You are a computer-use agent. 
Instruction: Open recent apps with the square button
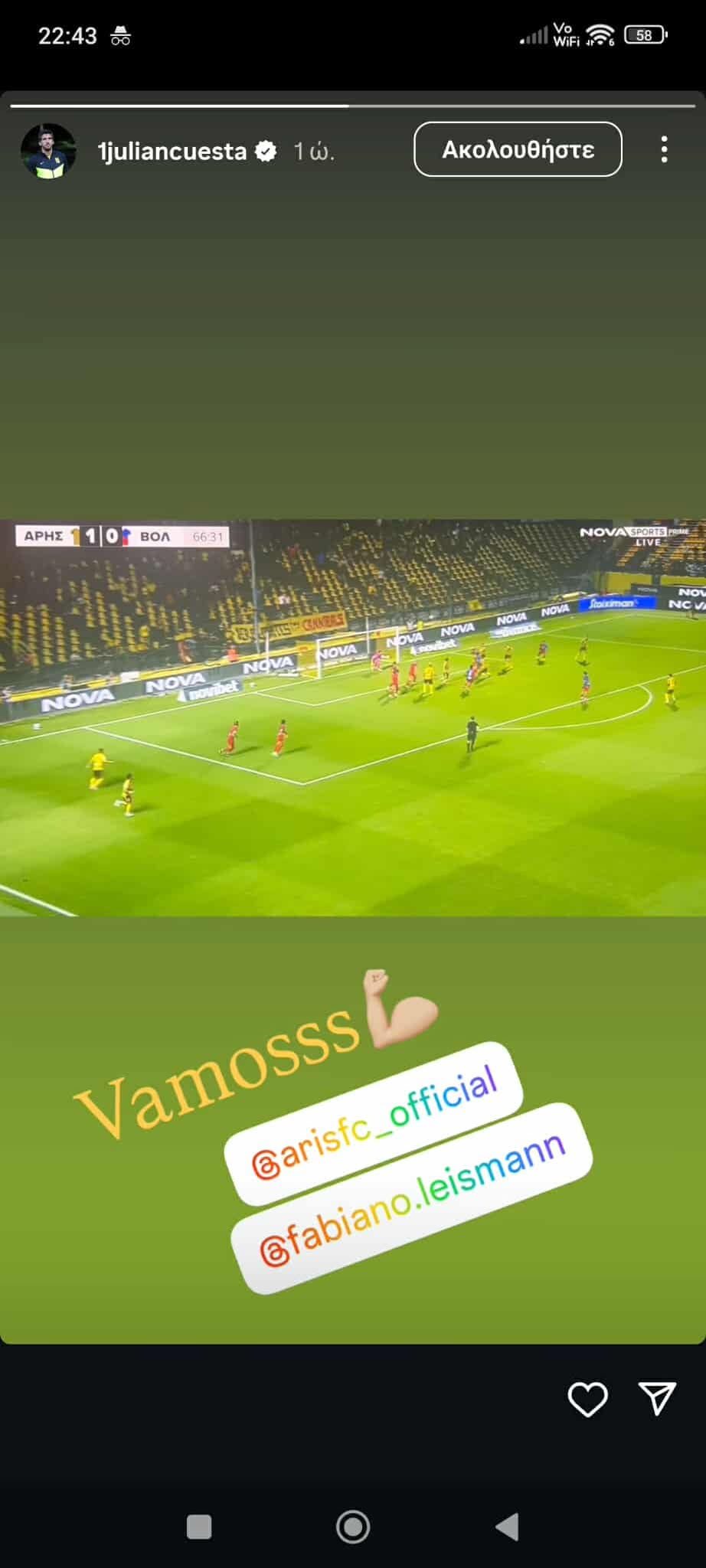click(x=199, y=1527)
